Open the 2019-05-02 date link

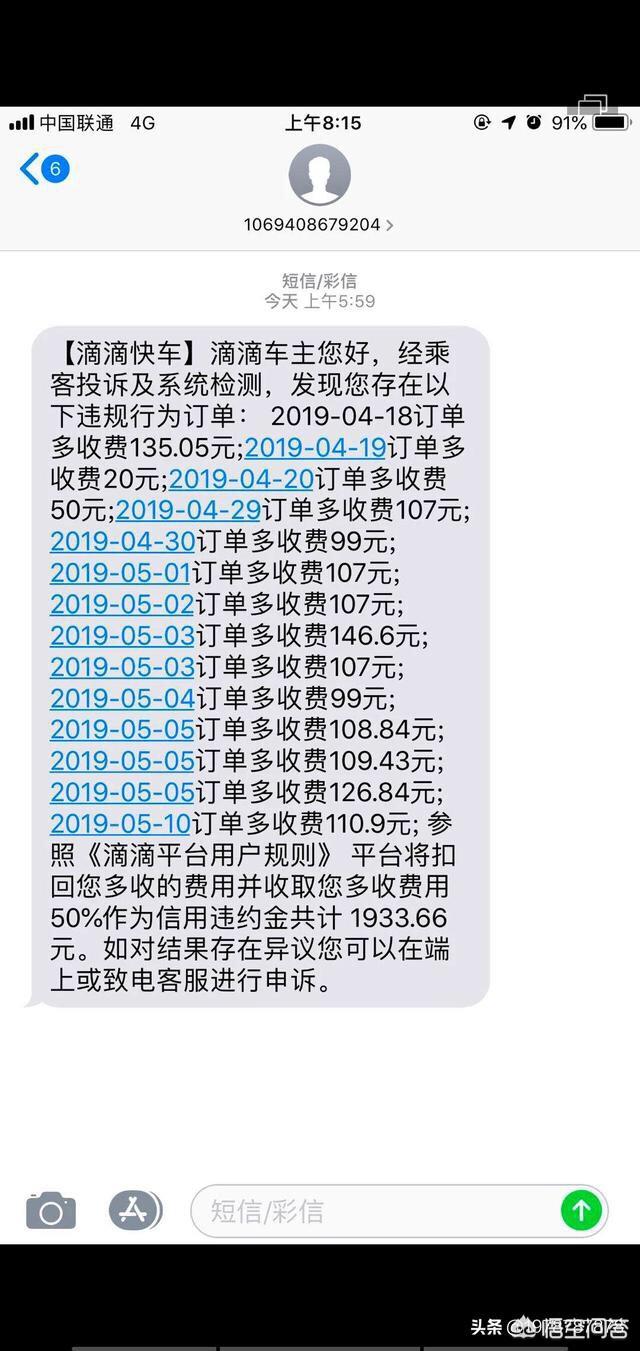[x=122, y=605]
